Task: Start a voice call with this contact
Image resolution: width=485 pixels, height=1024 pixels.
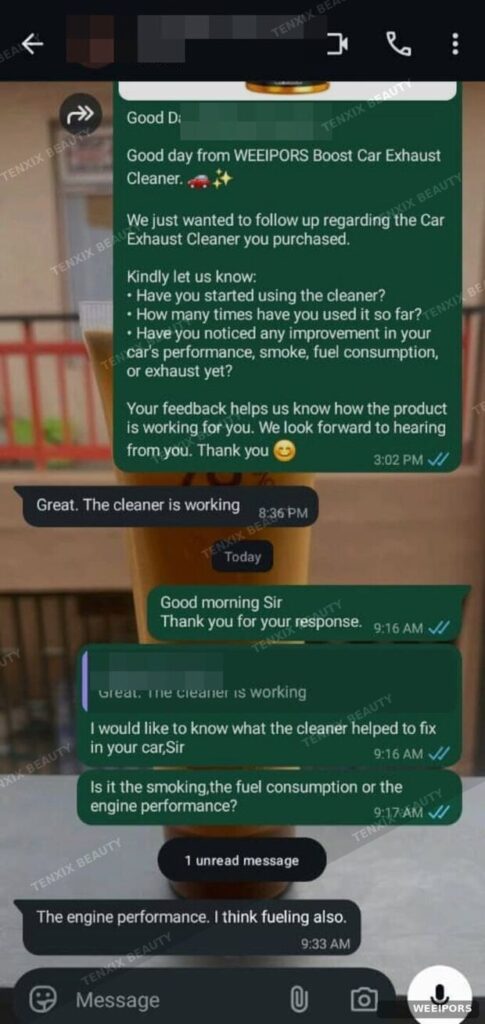Action: [x=398, y=44]
